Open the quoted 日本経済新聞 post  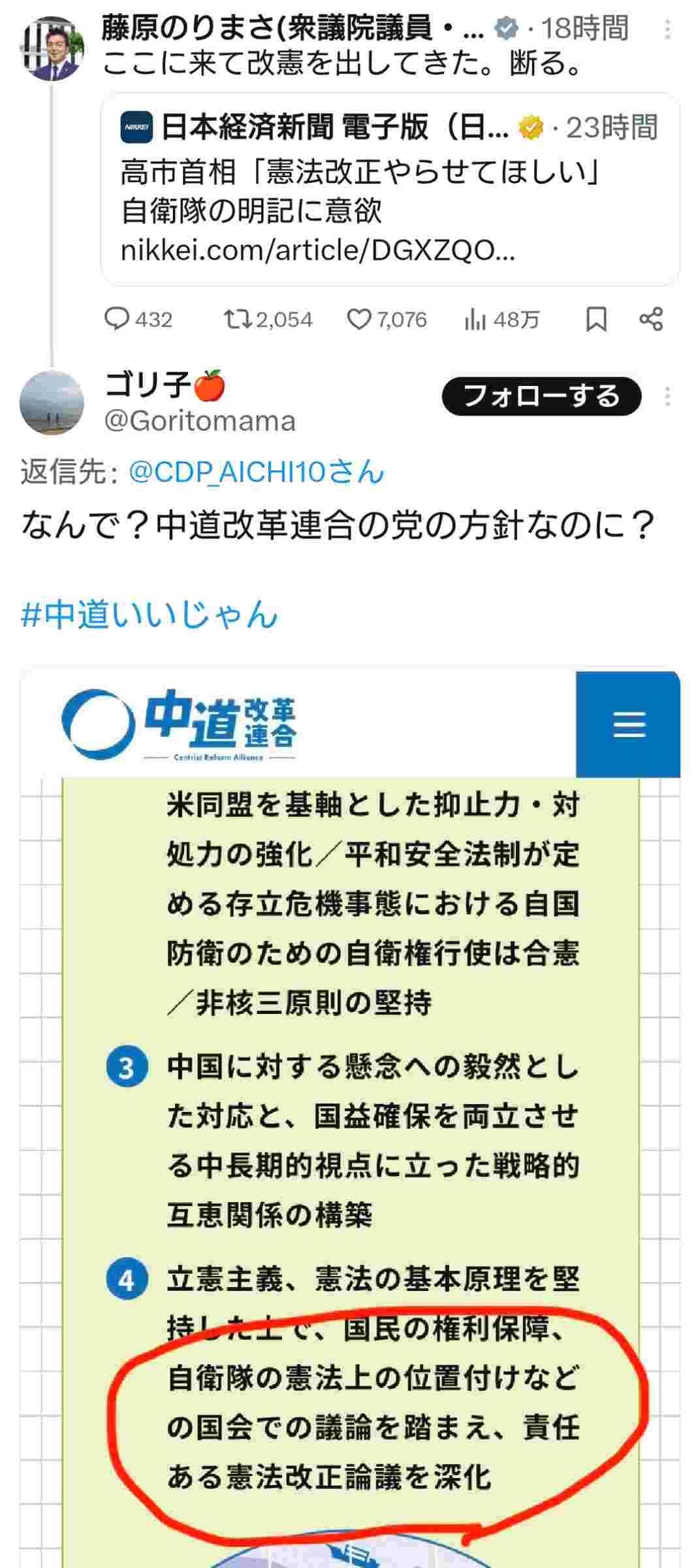(390, 189)
